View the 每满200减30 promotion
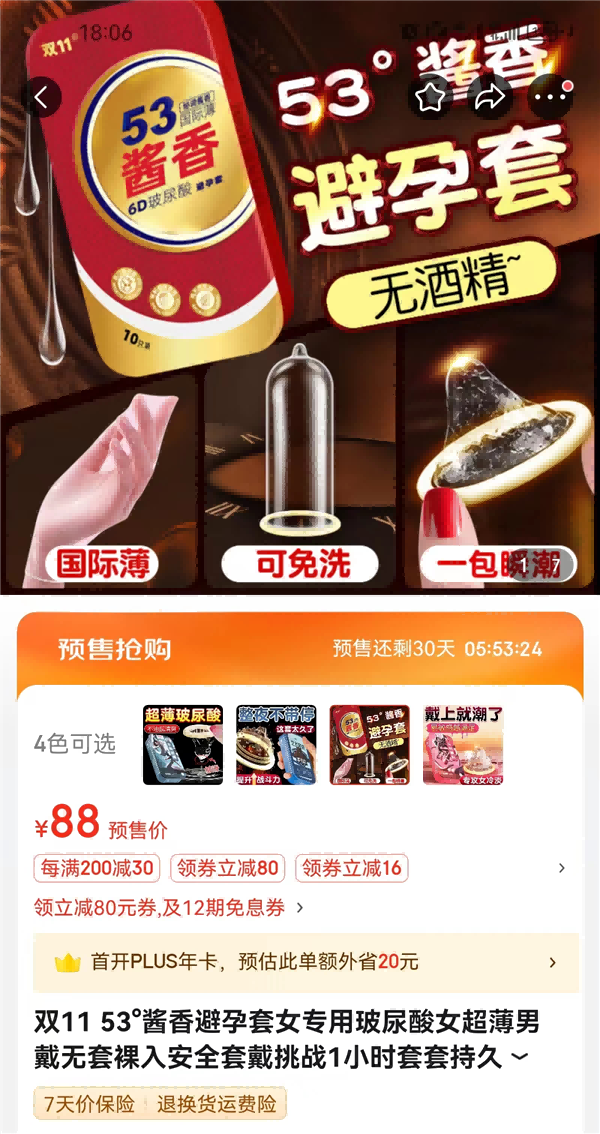This screenshot has height=1134, width=600. click(96, 868)
